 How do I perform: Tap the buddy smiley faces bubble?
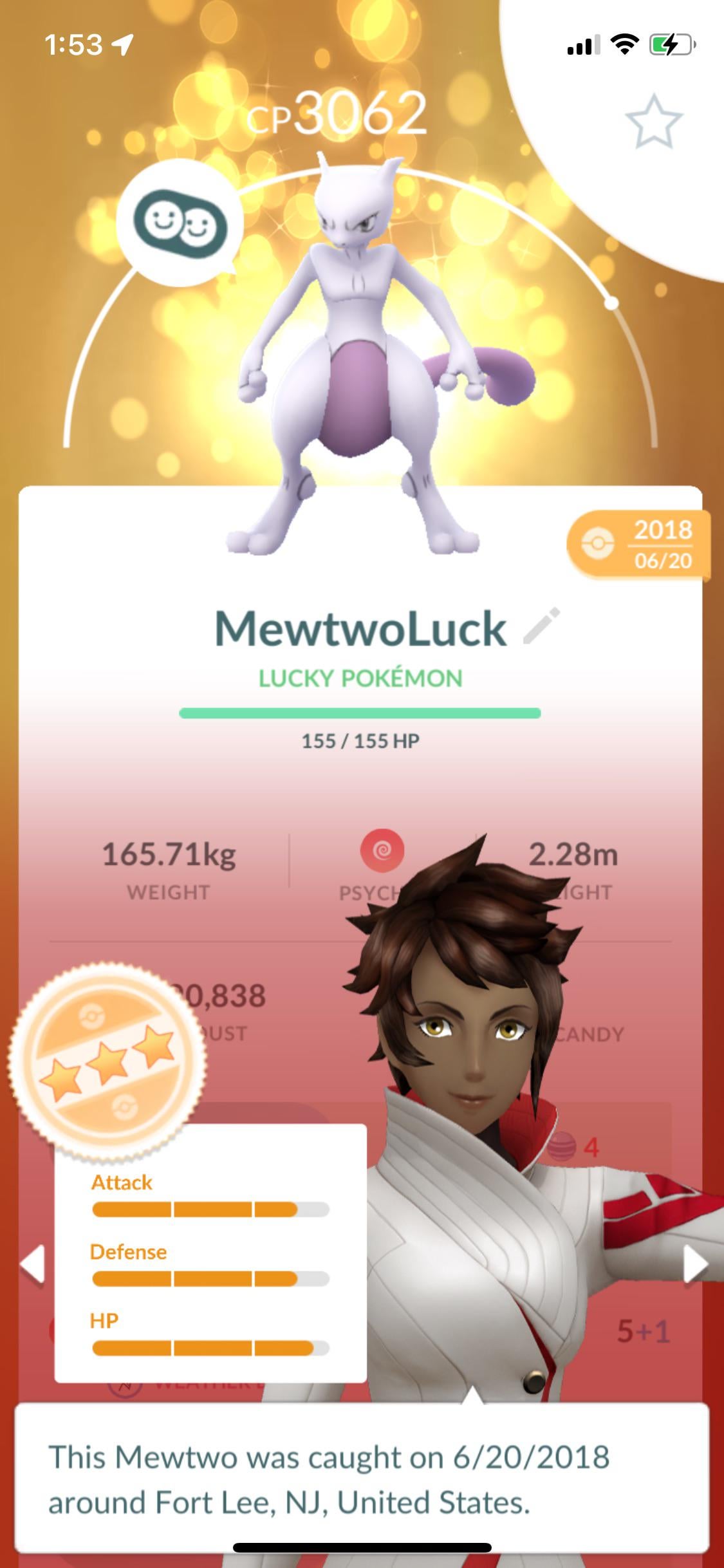(180, 223)
